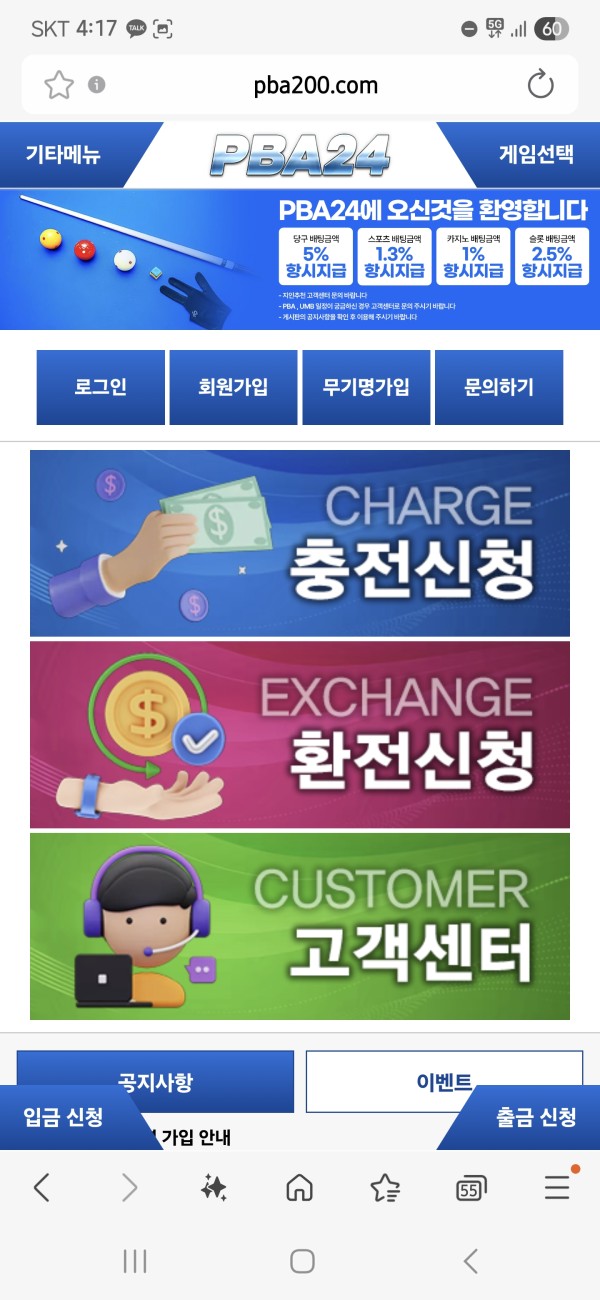
Task: Select 회원가입 to sign up
Action: [x=233, y=388]
